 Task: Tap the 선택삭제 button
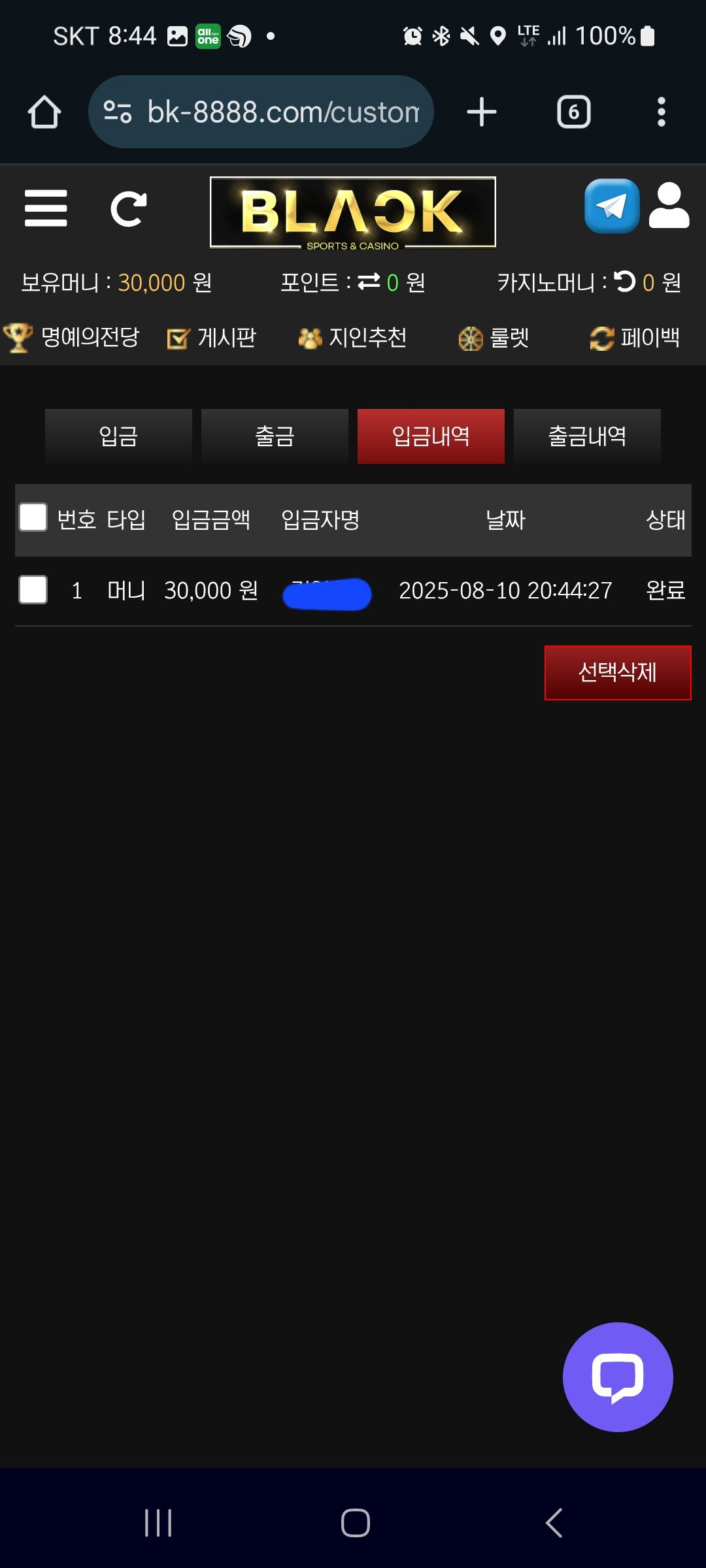pos(618,672)
